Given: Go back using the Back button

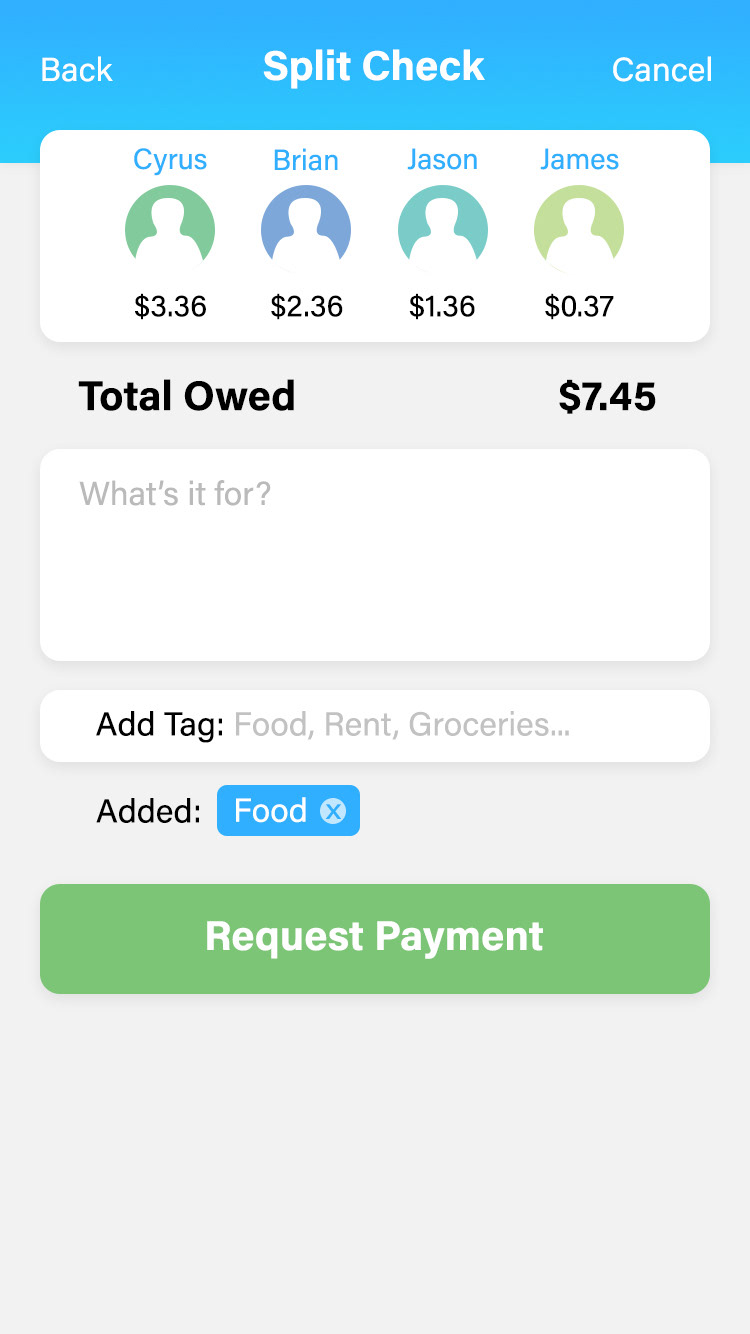Looking at the screenshot, I should 76,70.
